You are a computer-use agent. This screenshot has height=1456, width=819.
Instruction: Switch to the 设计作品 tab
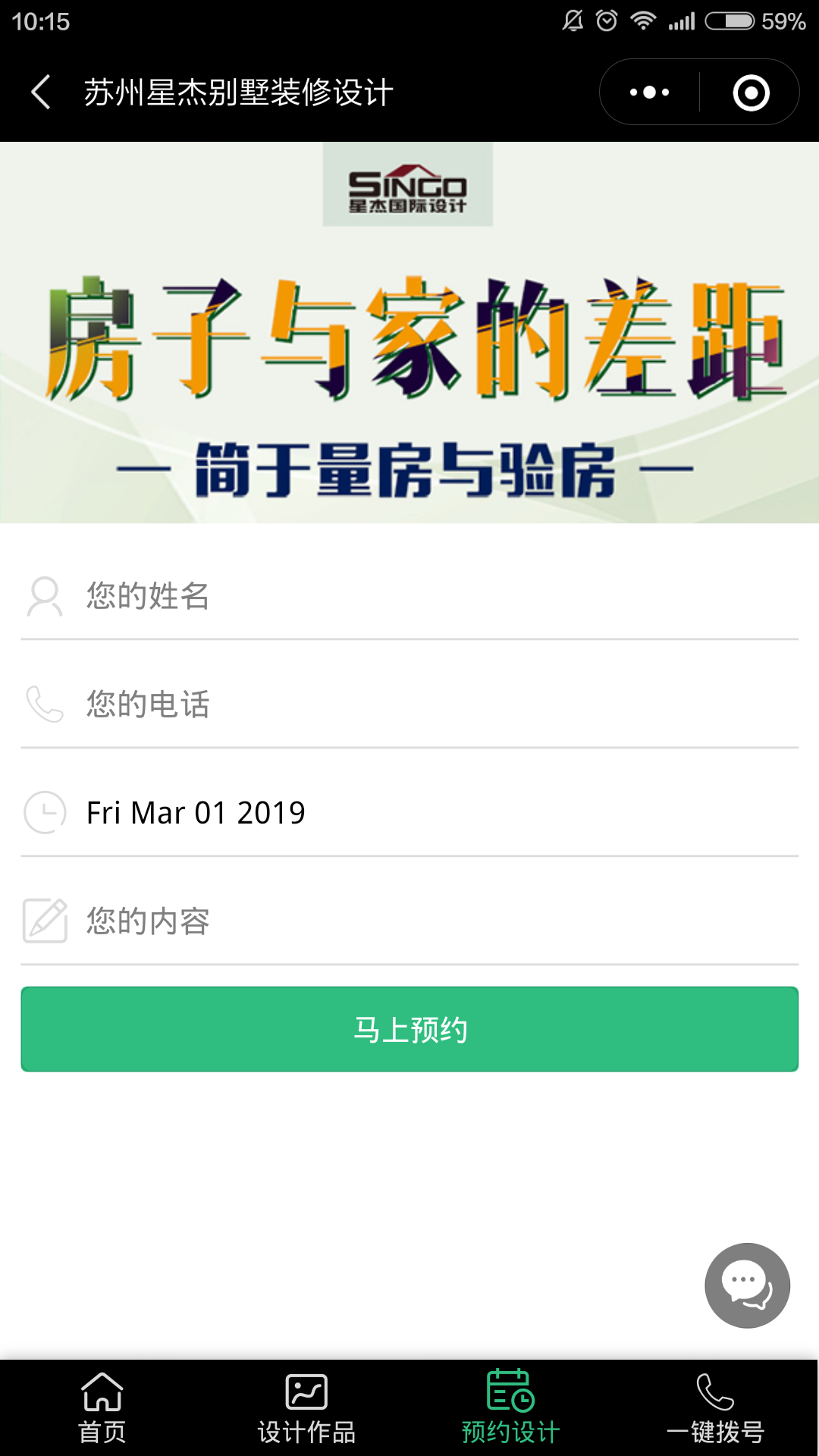pyautogui.click(x=306, y=1408)
